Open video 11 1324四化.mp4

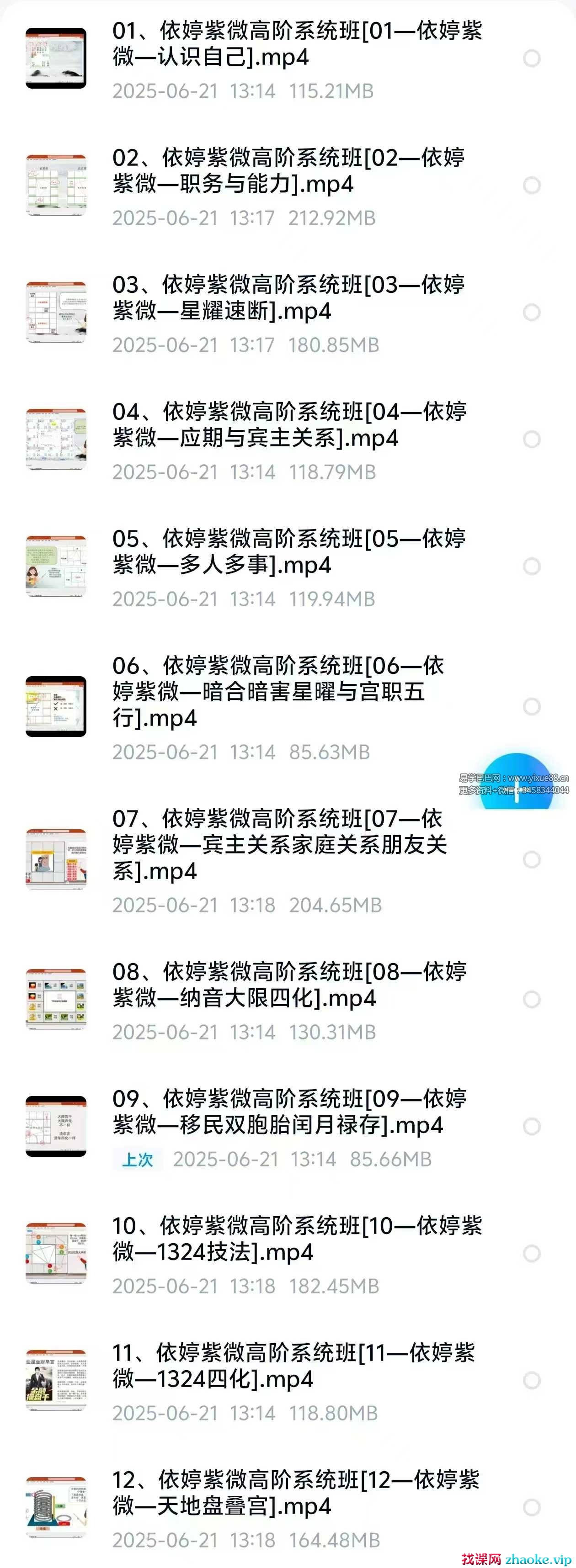(x=293, y=1366)
